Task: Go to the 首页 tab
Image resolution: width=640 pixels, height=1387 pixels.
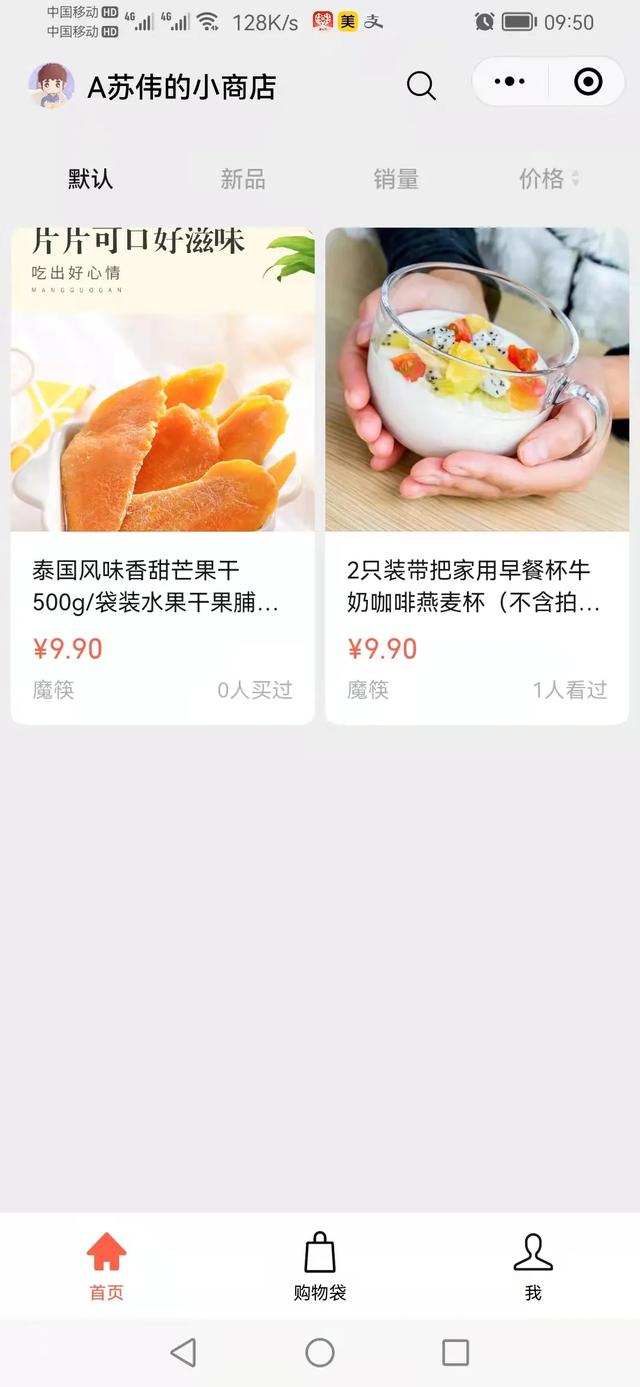Action: [x=106, y=1265]
